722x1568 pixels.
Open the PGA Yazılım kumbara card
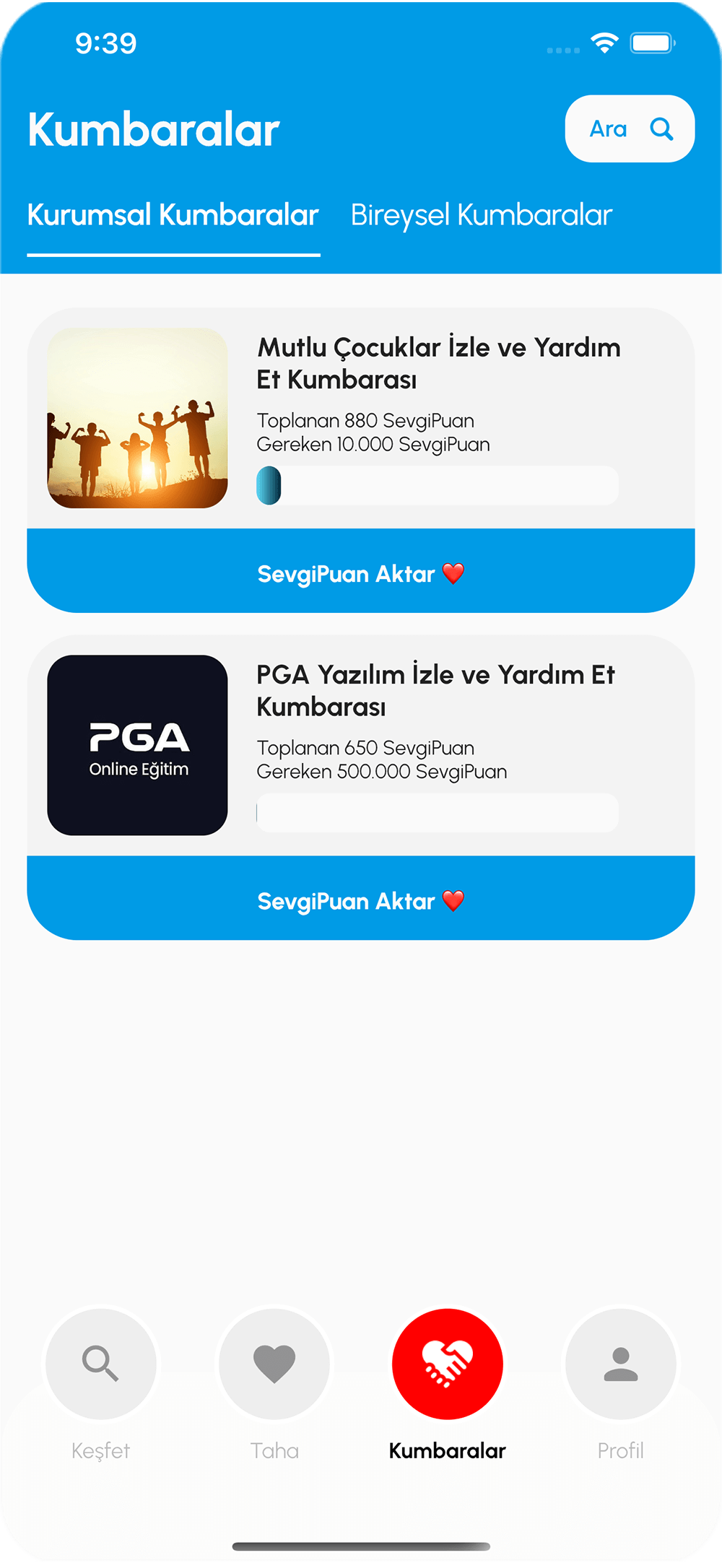pos(436,690)
